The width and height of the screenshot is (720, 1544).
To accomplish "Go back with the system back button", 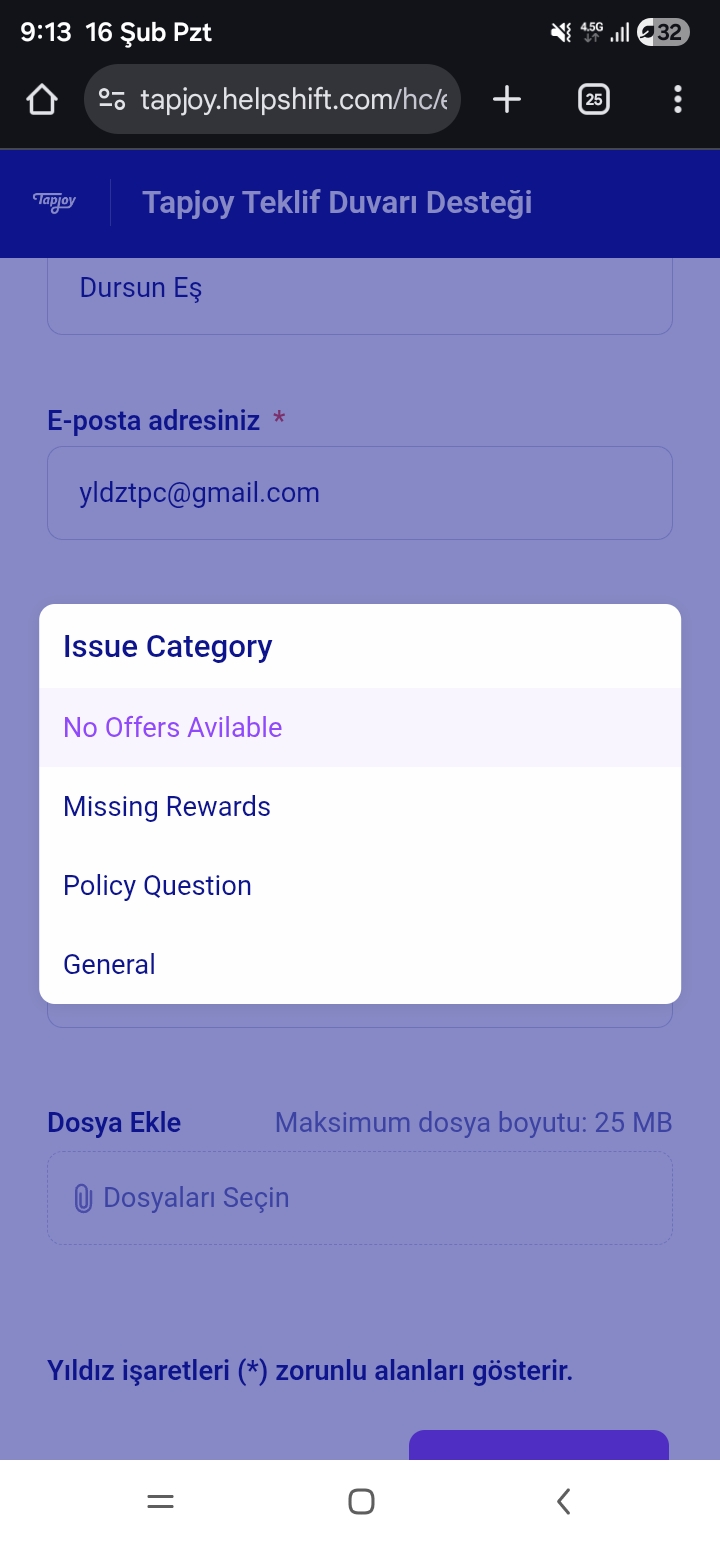I will pos(563,1501).
